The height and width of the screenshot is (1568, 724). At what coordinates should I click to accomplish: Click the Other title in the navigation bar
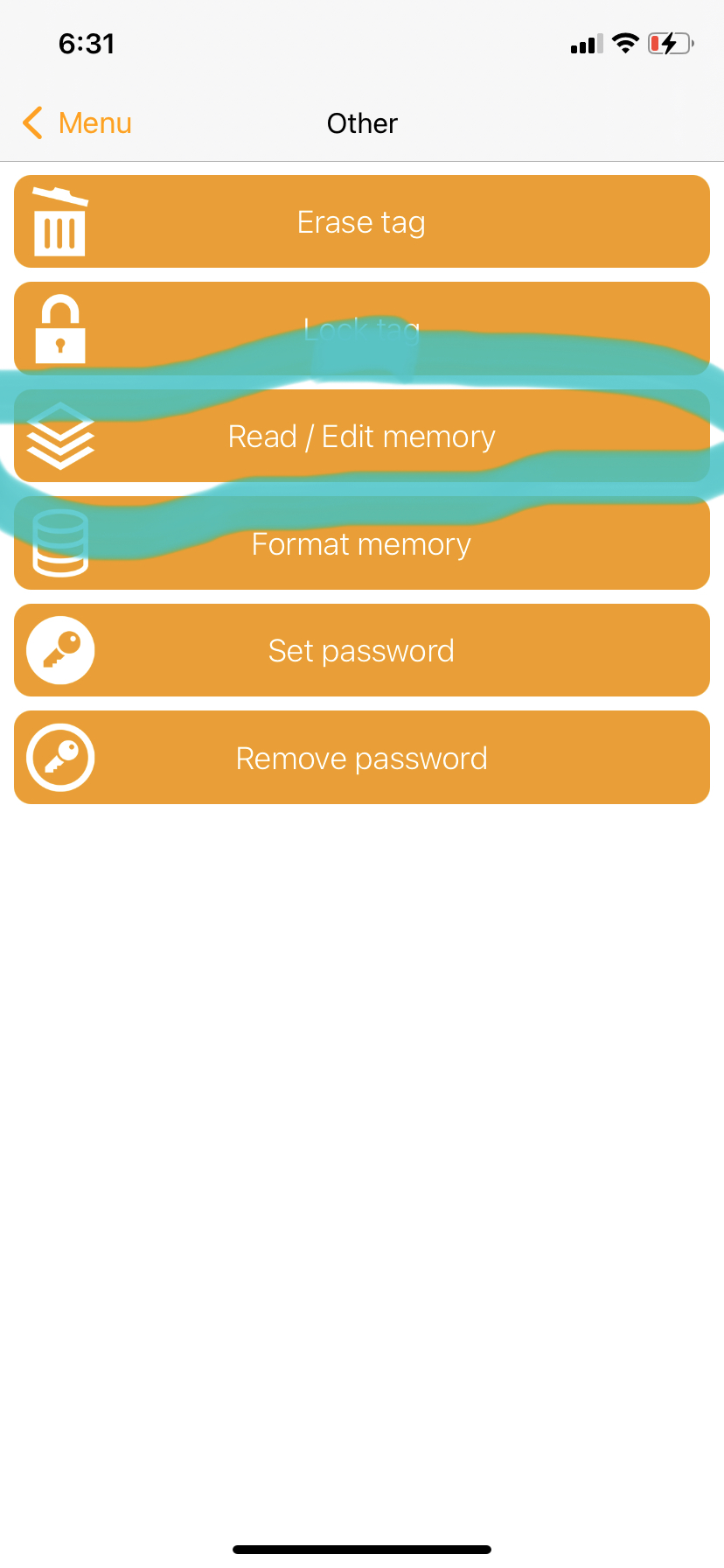click(x=361, y=122)
